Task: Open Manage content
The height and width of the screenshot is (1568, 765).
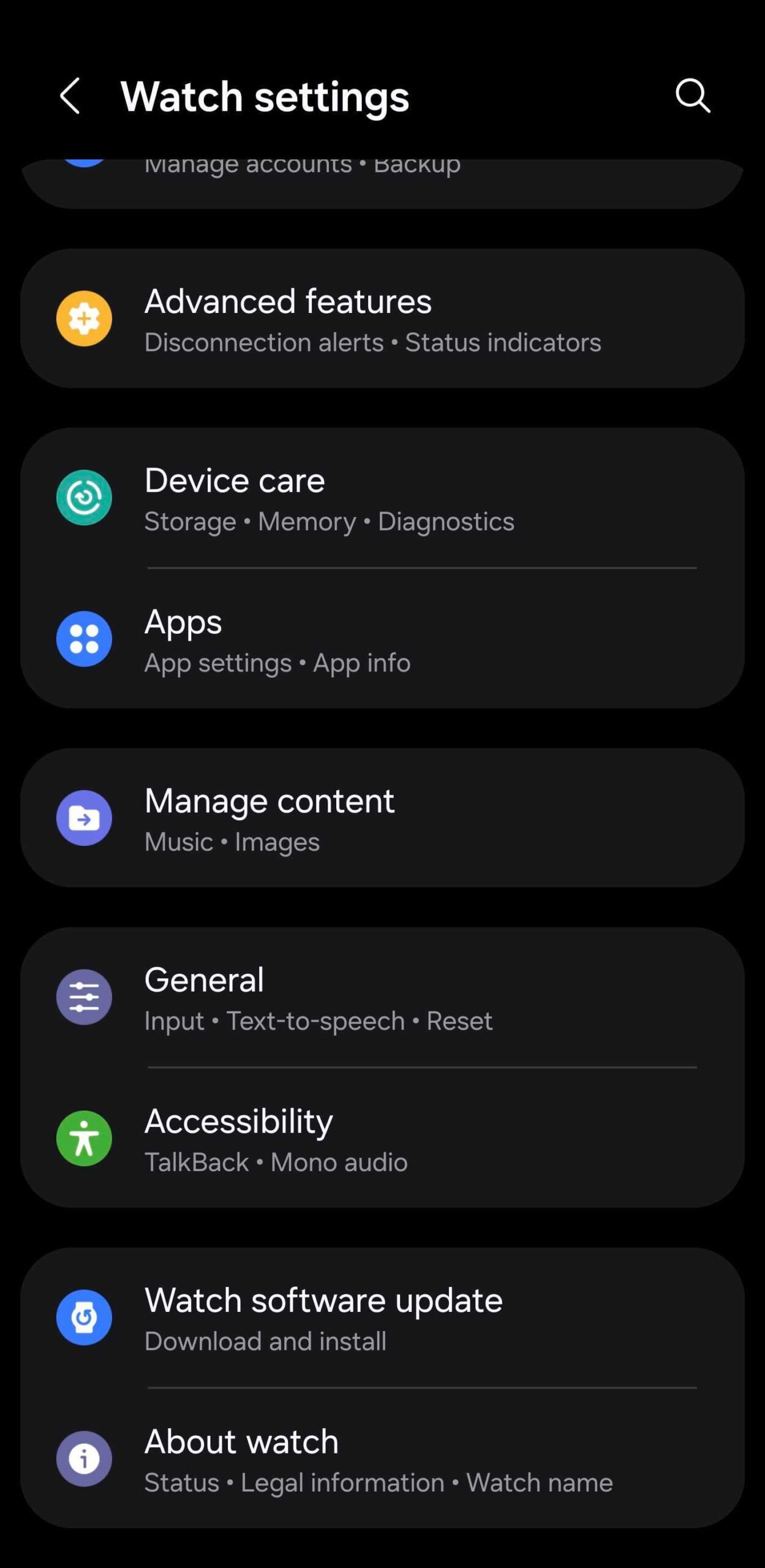Action: (x=382, y=818)
